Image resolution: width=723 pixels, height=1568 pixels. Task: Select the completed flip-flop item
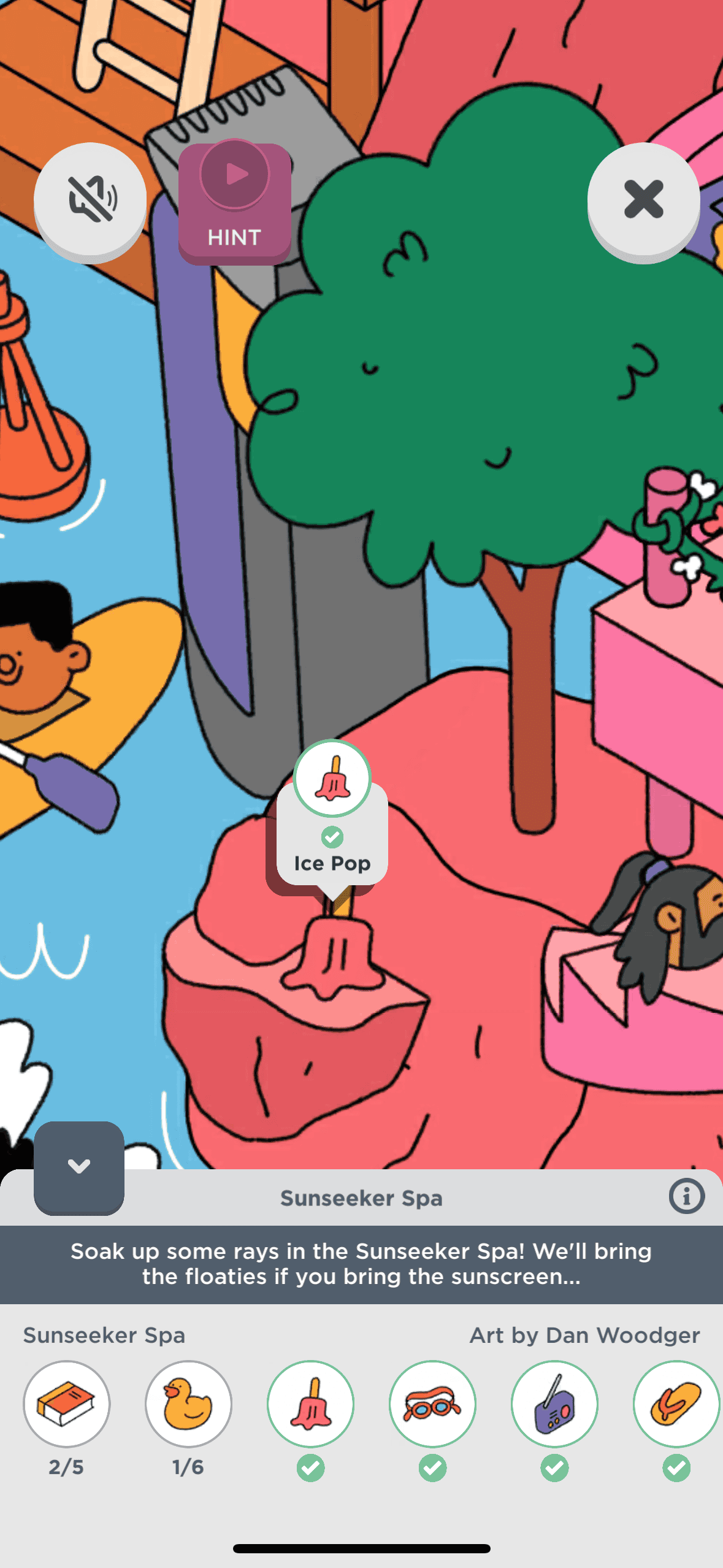coord(676,1404)
